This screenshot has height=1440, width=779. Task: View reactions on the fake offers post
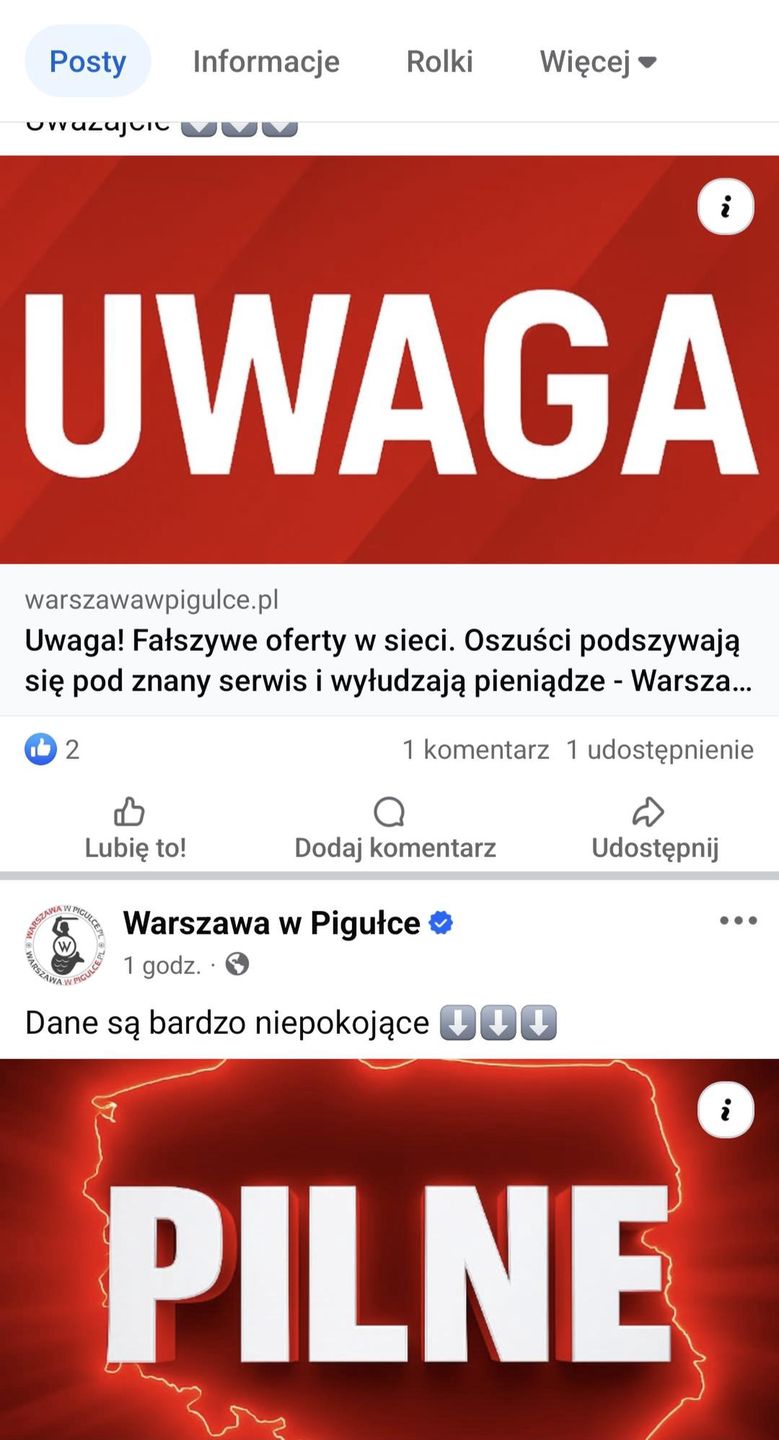pos(51,749)
